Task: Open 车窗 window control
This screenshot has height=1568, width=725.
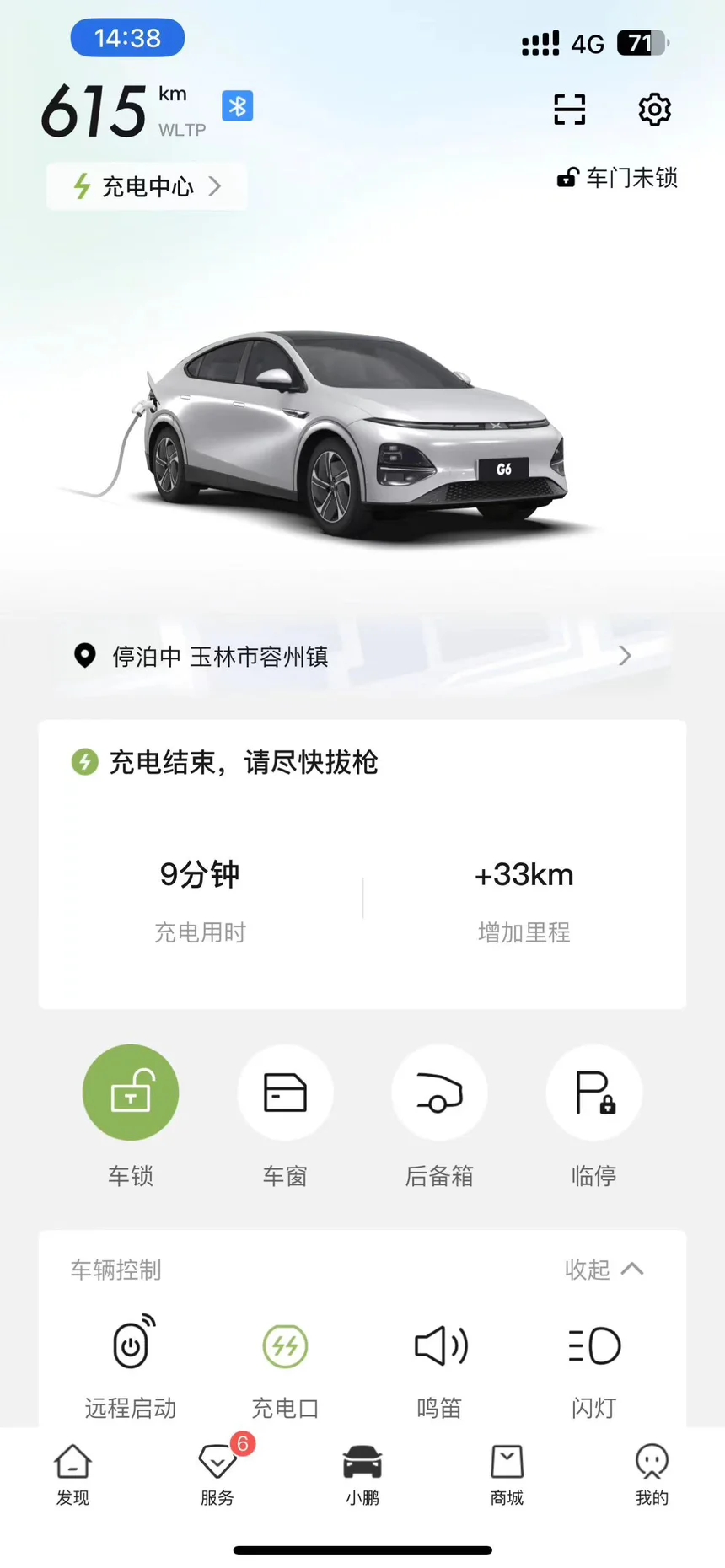Action: pos(285,1093)
